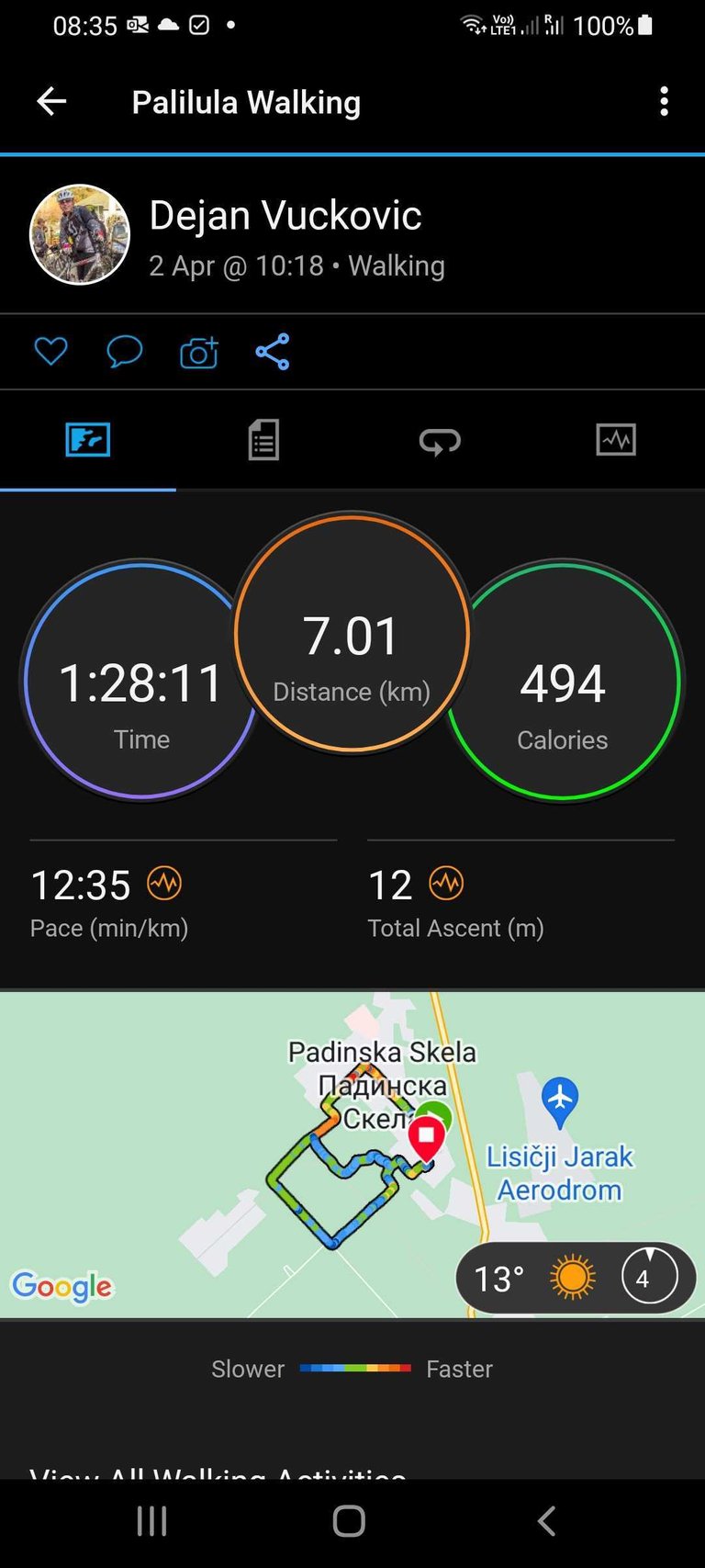Tap the system home button
The width and height of the screenshot is (705, 1568).
349,1521
